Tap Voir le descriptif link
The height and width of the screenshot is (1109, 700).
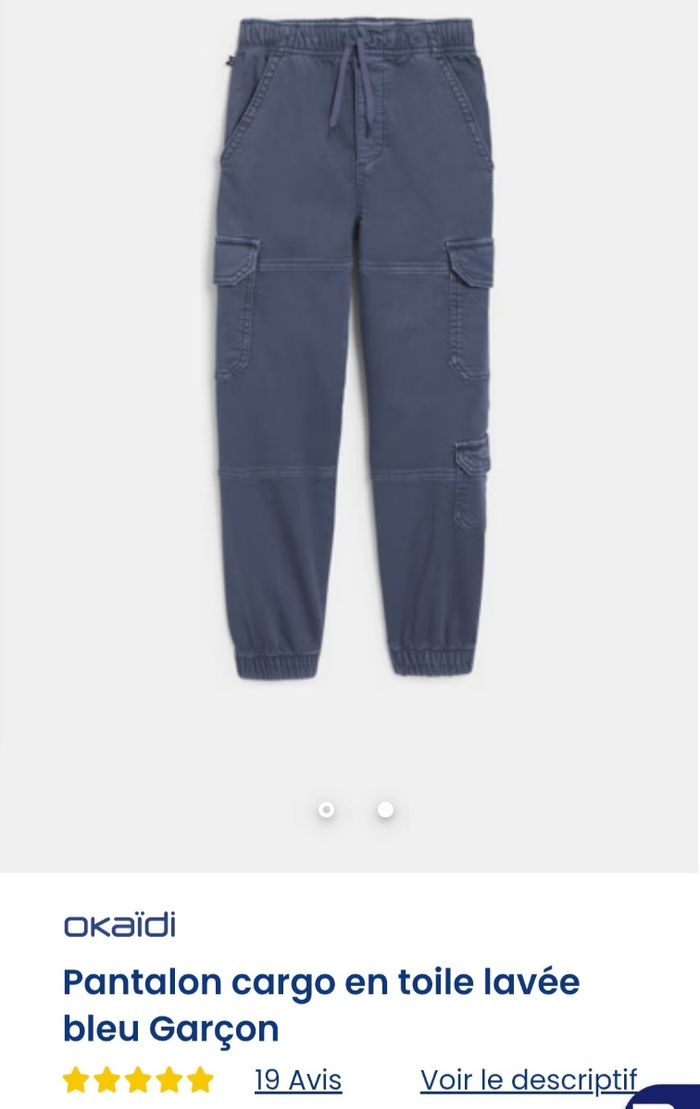click(x=528, y=1080)
